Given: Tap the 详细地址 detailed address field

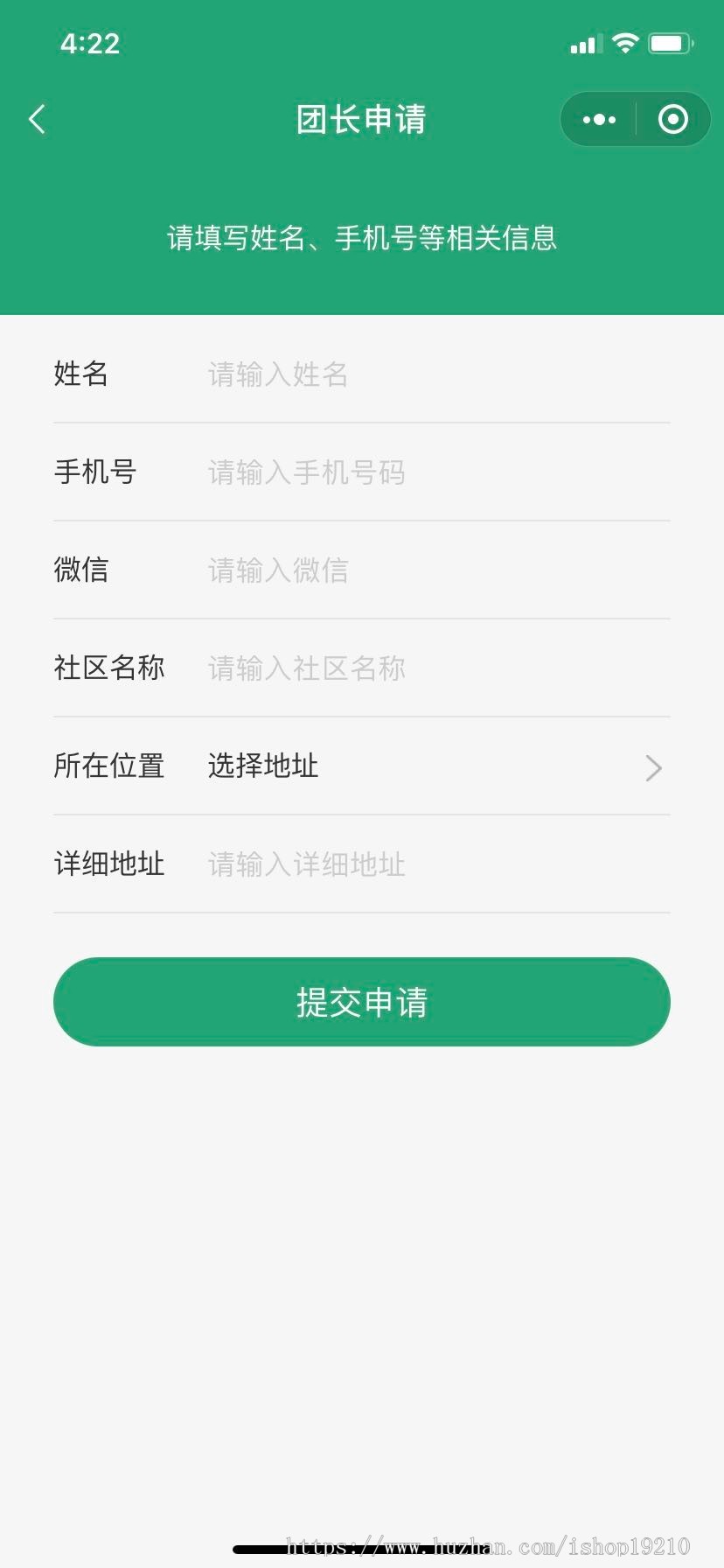Looking at the screenshot, I should click(428, 864).
